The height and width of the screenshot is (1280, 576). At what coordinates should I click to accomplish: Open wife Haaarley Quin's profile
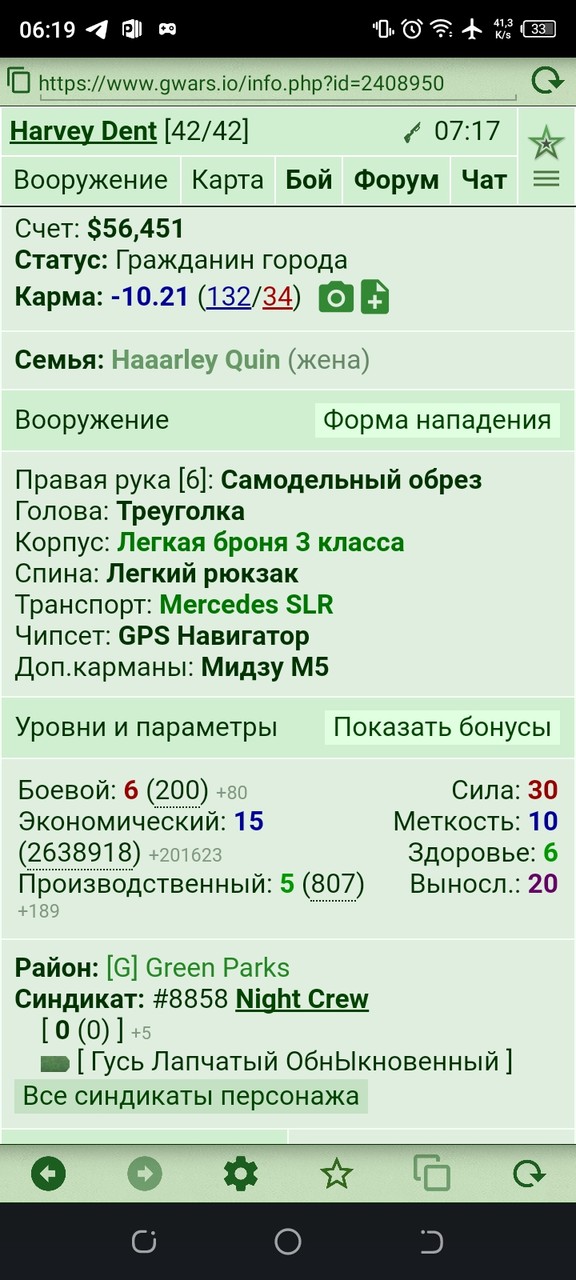tap(196, 360)
